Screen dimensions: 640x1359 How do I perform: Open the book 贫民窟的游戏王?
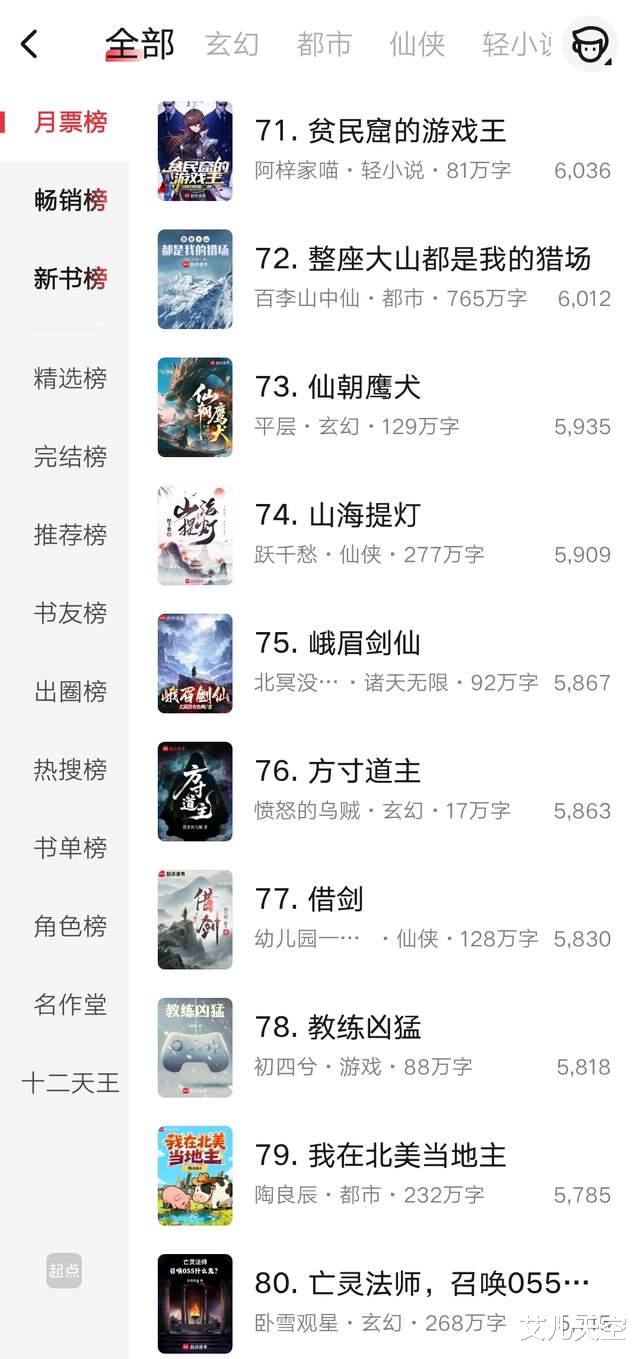tap(380, 131)
